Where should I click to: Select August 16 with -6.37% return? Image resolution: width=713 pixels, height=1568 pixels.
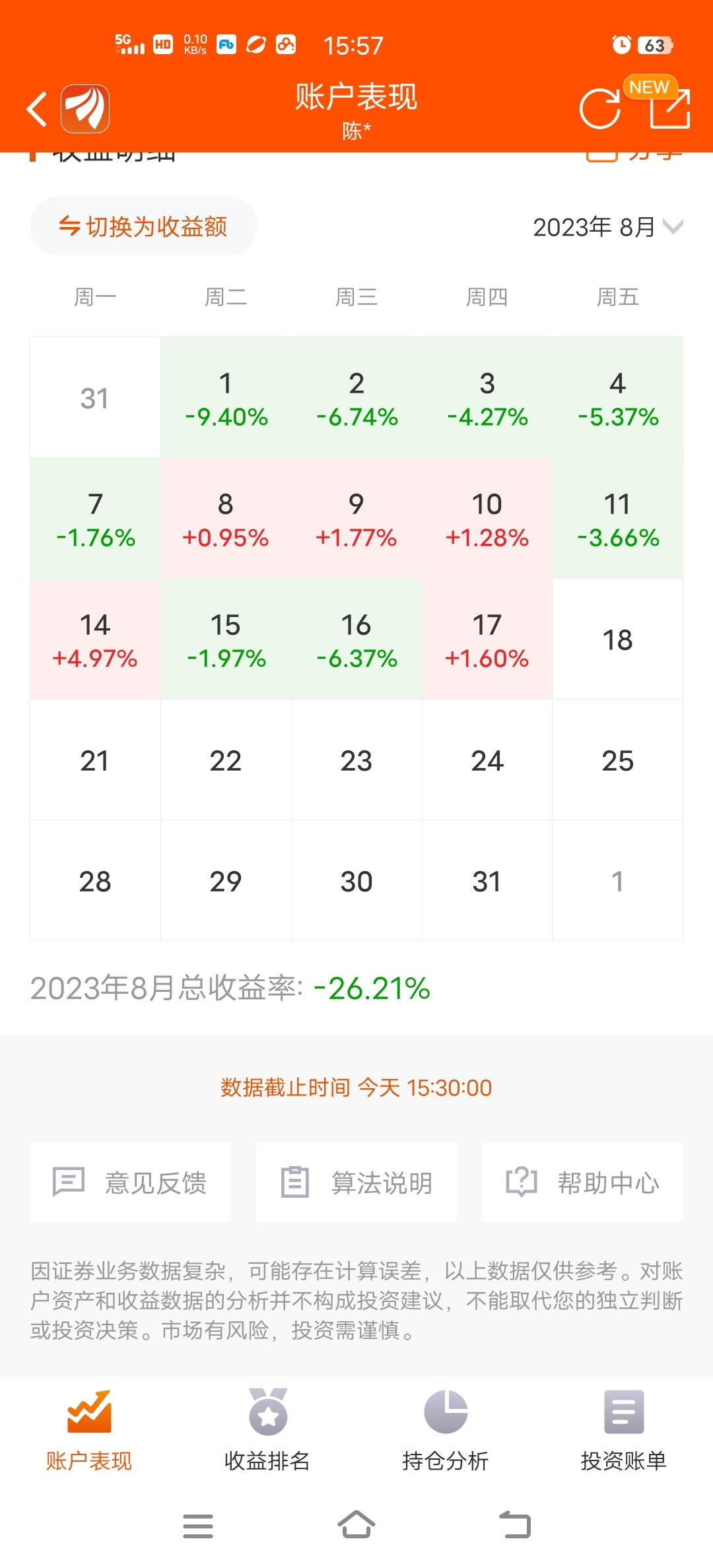click(x=356, y=639)
